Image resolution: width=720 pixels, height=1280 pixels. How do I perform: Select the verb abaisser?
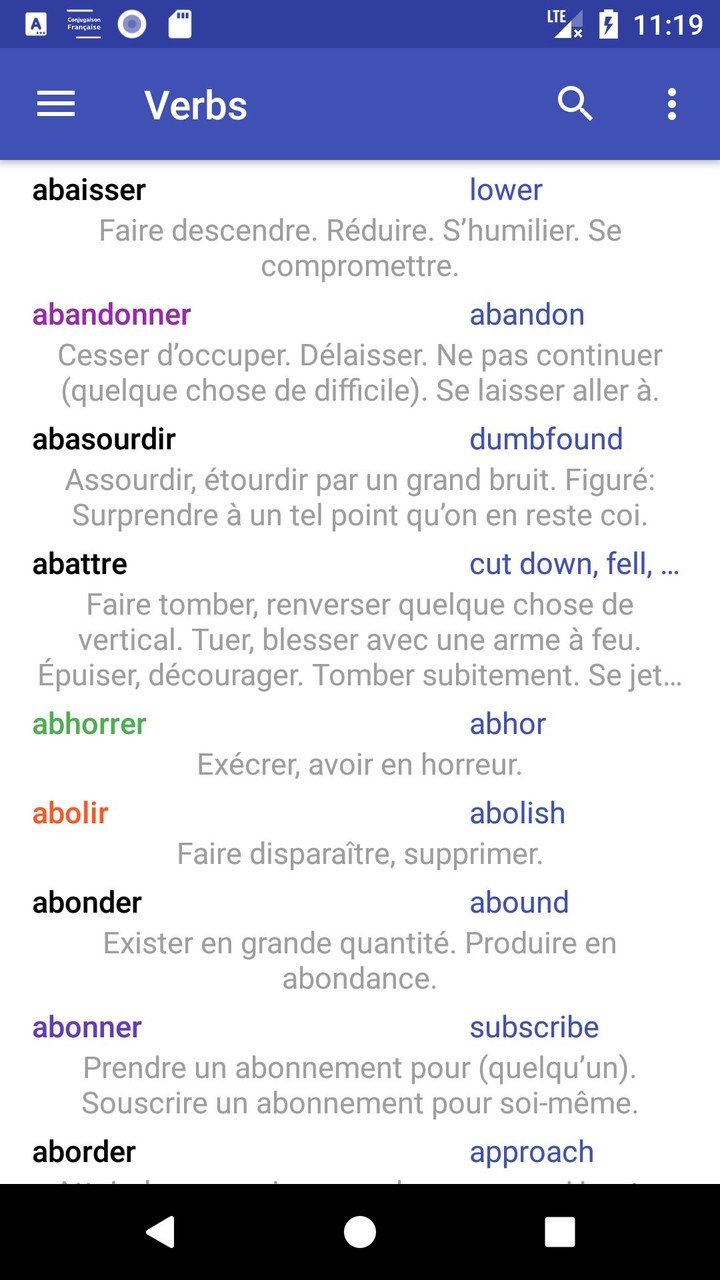coord(88,189)
